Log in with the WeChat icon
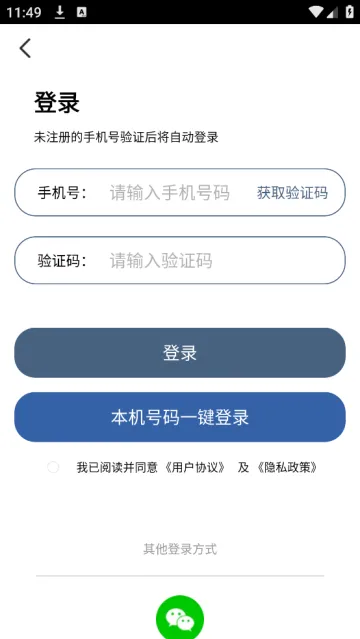Viewport: 360px width, 639px height. point(180,617)
